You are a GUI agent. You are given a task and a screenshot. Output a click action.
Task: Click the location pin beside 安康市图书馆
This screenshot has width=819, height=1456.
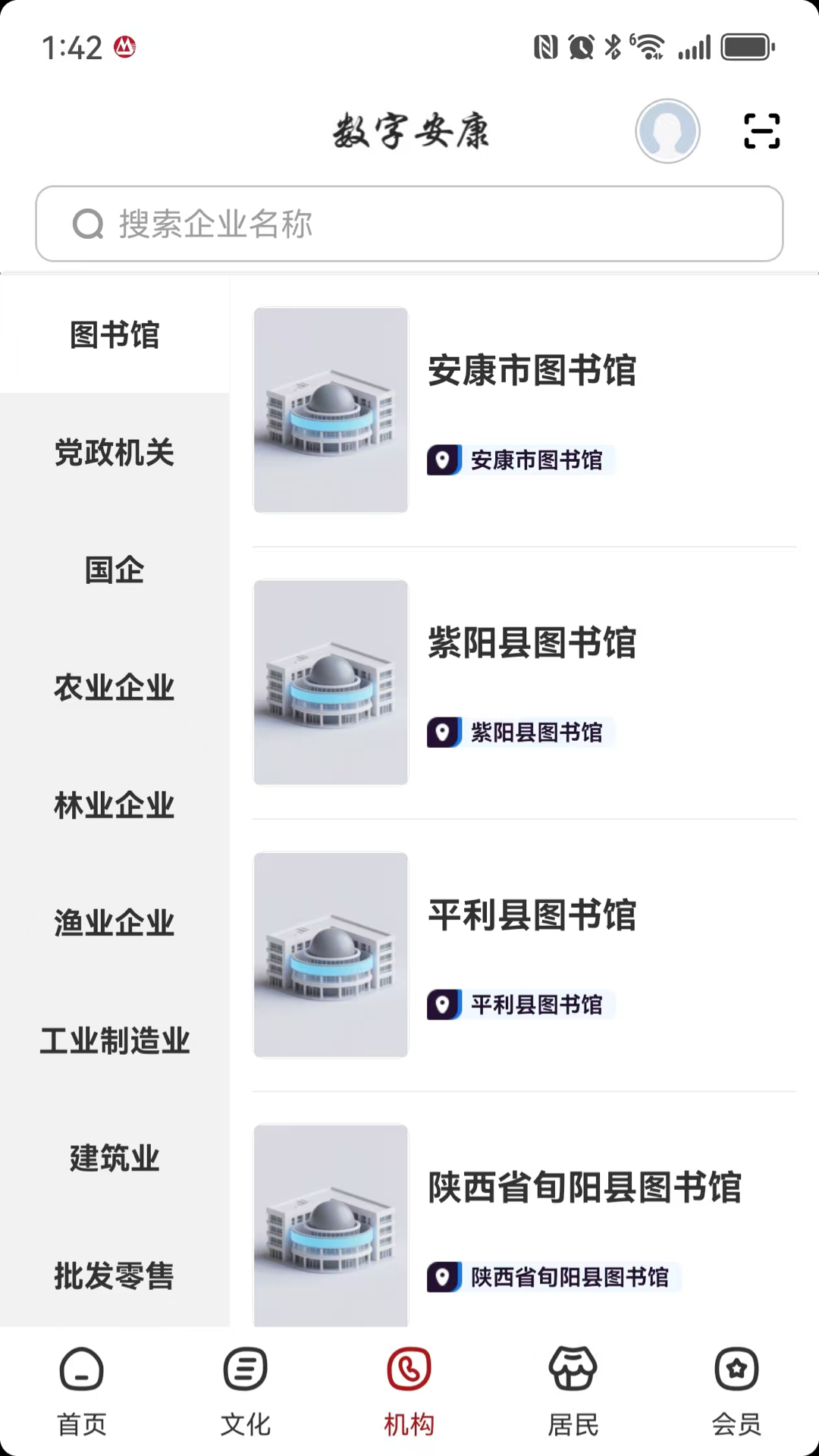point(444,460)
